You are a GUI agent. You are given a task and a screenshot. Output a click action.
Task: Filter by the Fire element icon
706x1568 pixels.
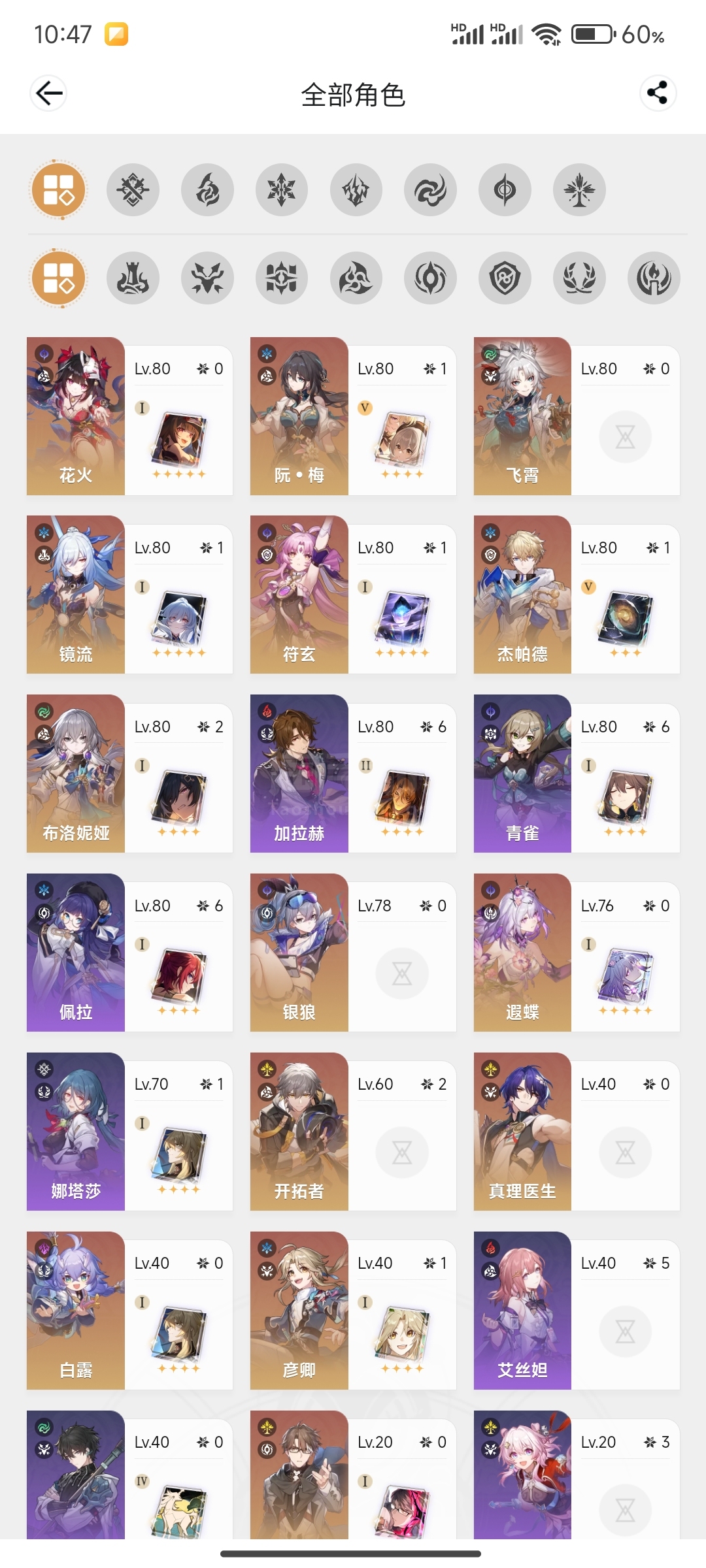tap(208, 190)
